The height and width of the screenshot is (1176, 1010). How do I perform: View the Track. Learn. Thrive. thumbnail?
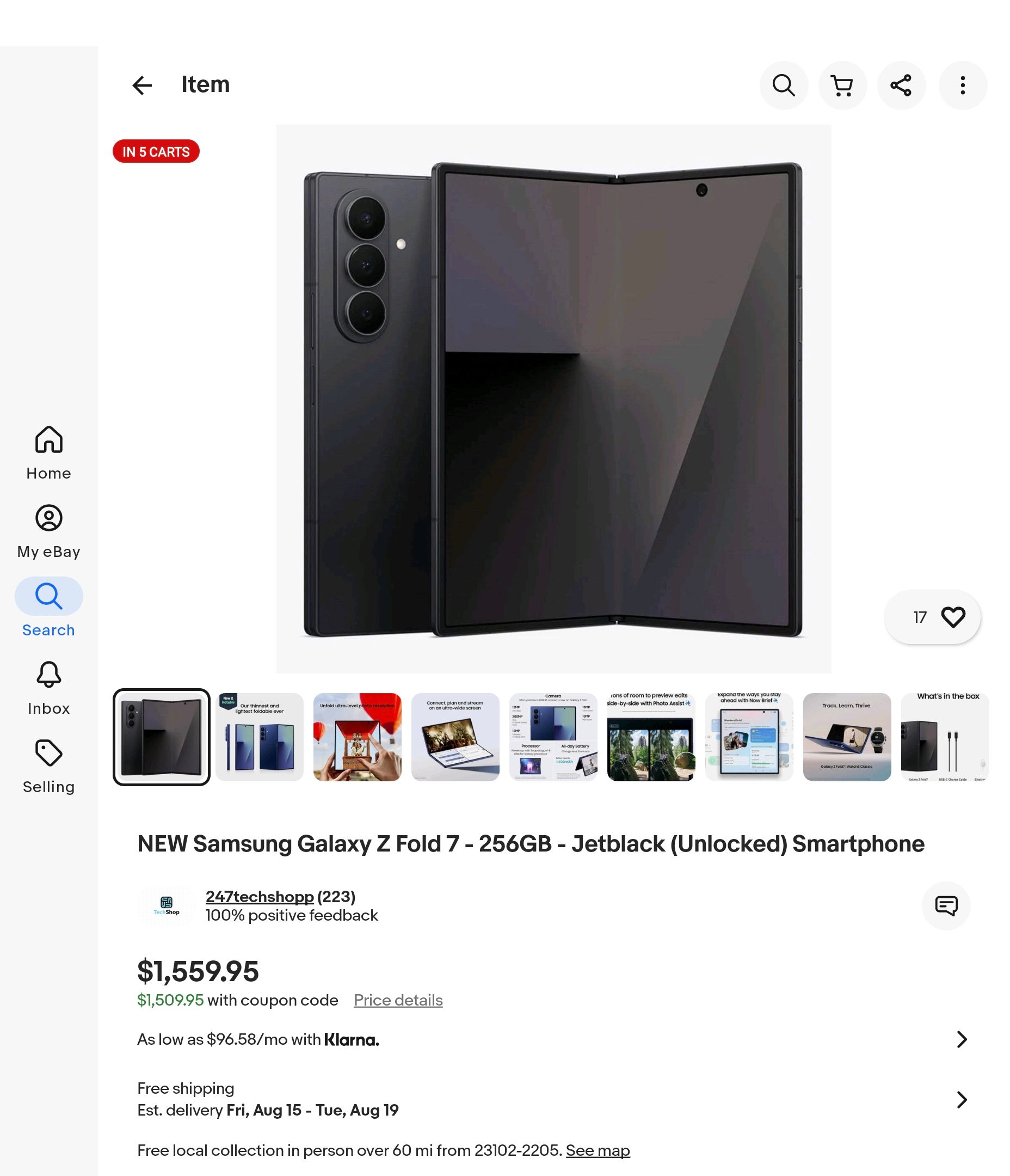(x=847, y=737)
